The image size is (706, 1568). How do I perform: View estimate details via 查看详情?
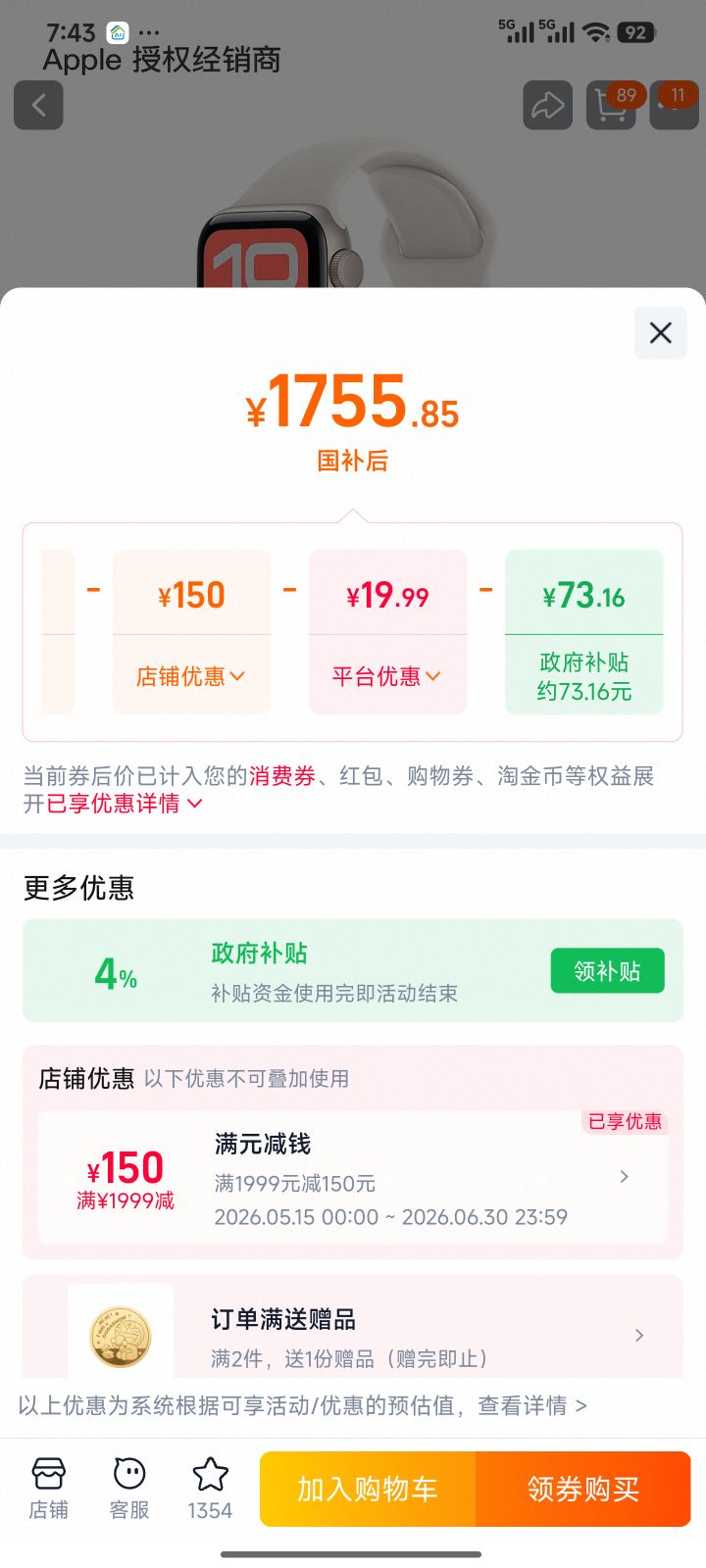click(532, 1405)
